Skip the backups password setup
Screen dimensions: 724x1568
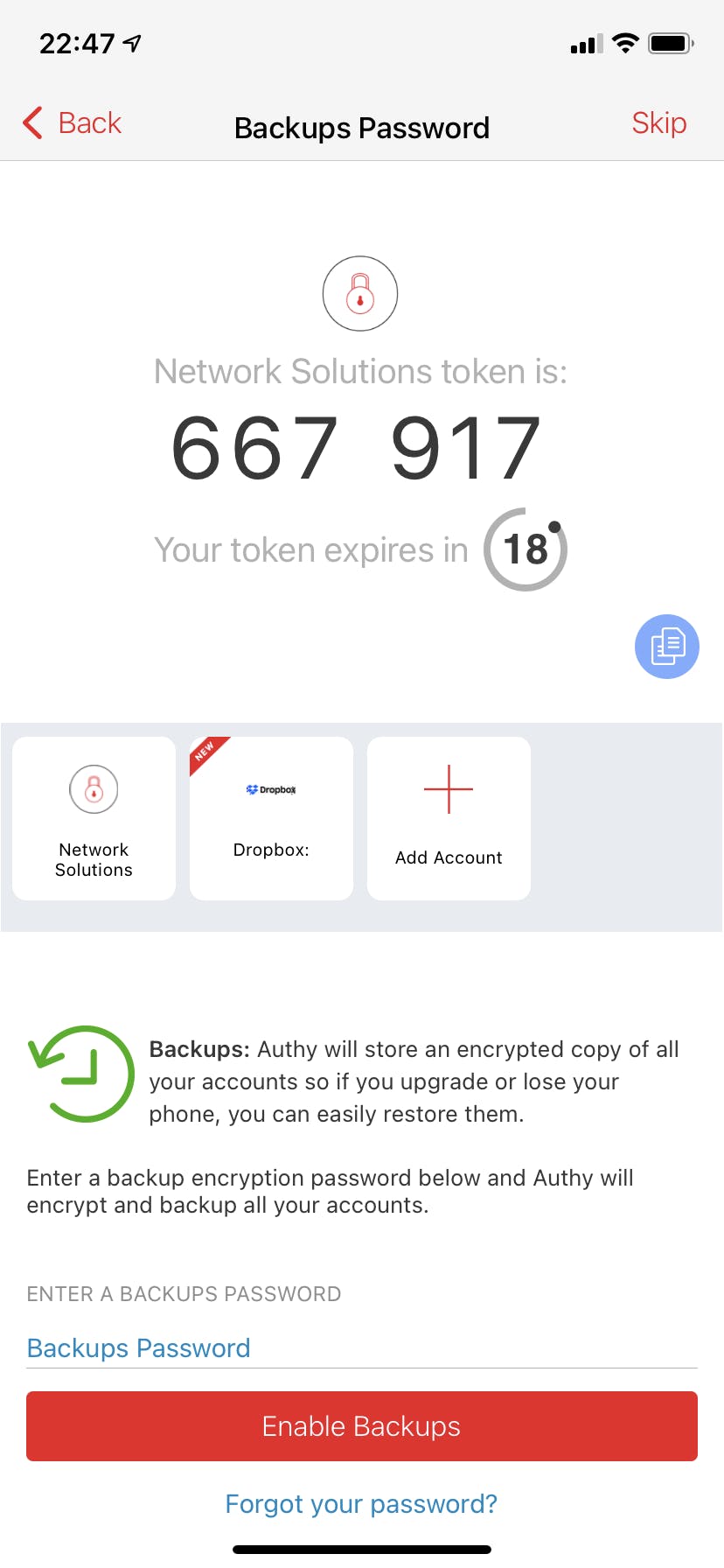click(658, 123)
